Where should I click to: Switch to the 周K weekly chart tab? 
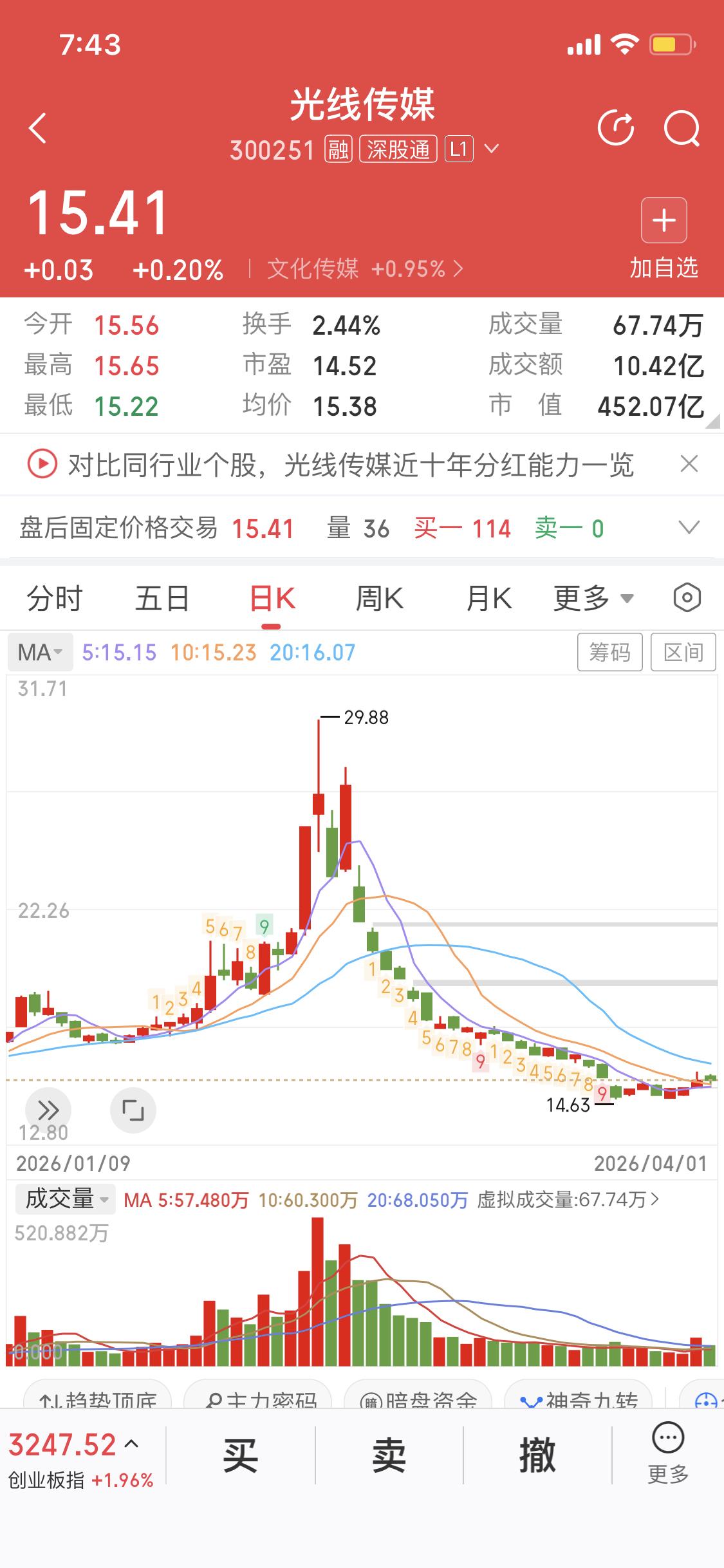tap(381, 597)
